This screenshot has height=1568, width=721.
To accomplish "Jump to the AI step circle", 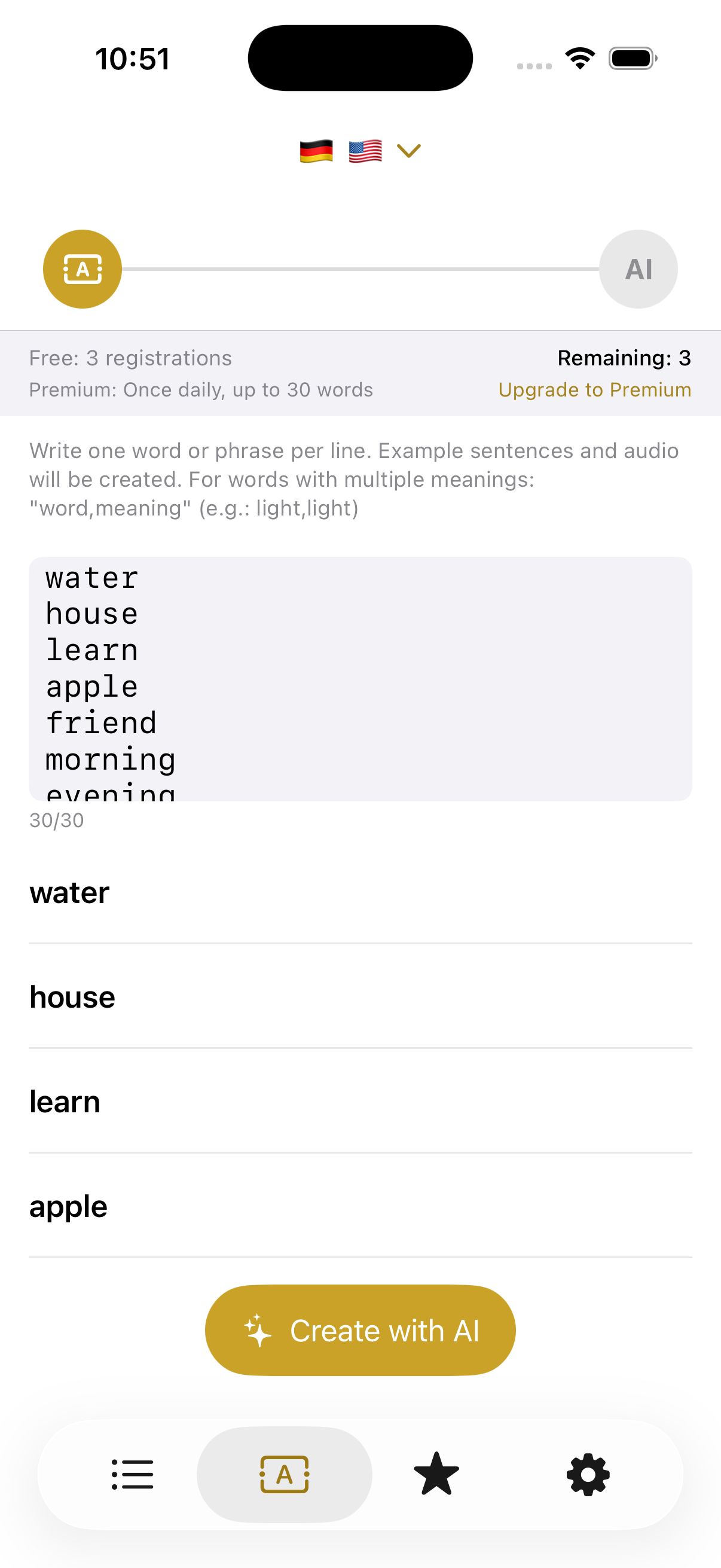I will tap(638, 269).
